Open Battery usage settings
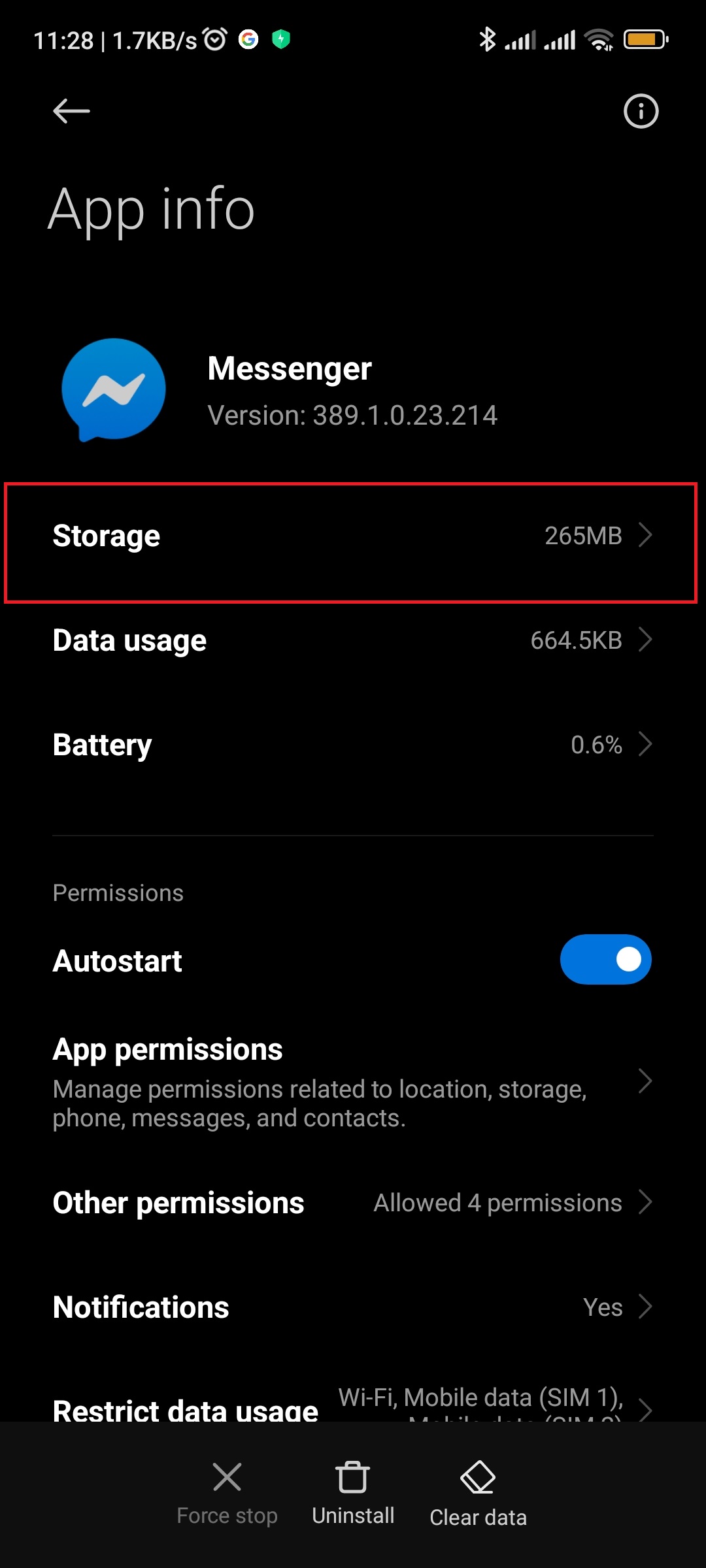 coord(353,745)
